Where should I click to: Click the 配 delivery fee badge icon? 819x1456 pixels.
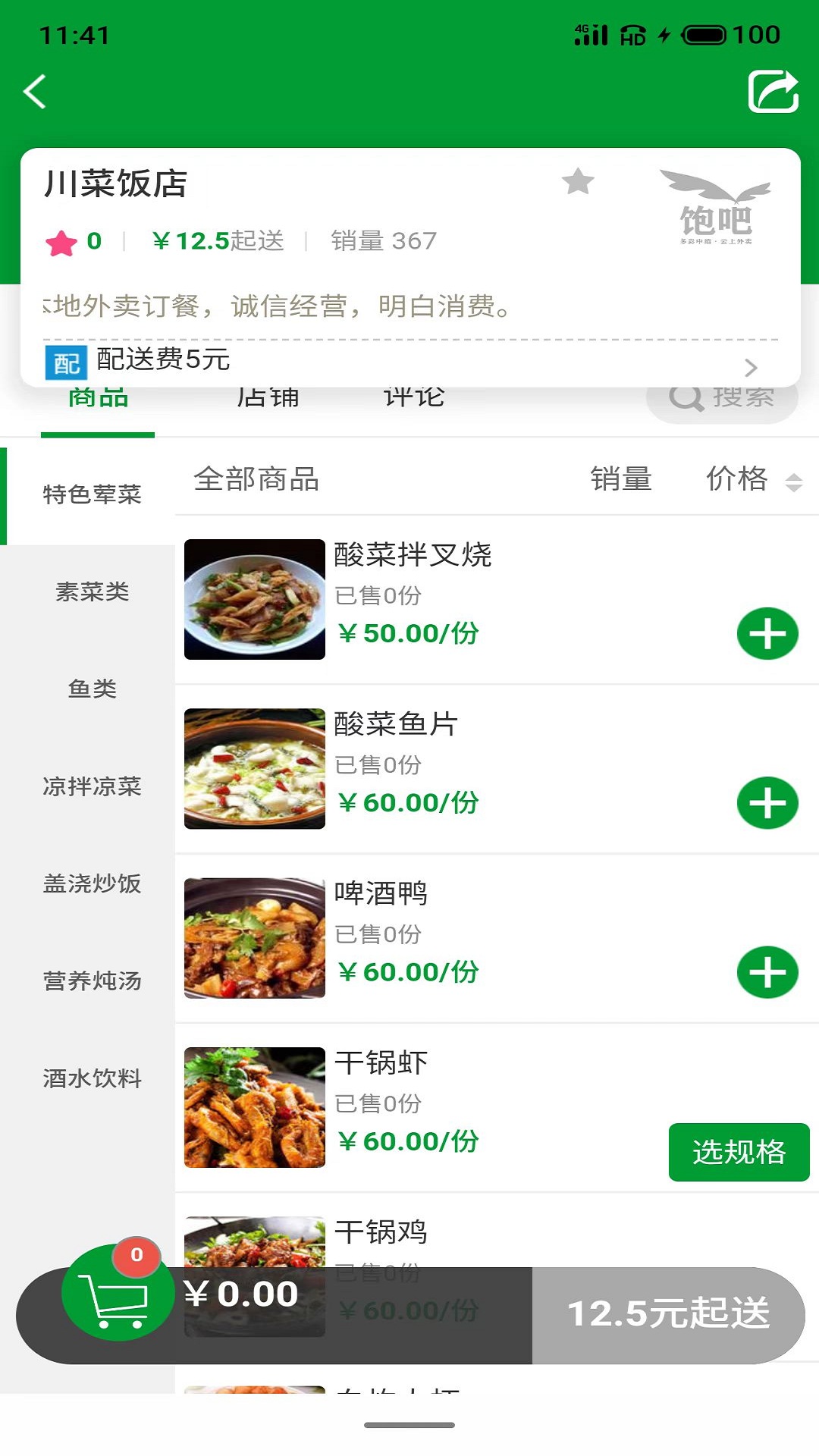click(x=65, y=361)
